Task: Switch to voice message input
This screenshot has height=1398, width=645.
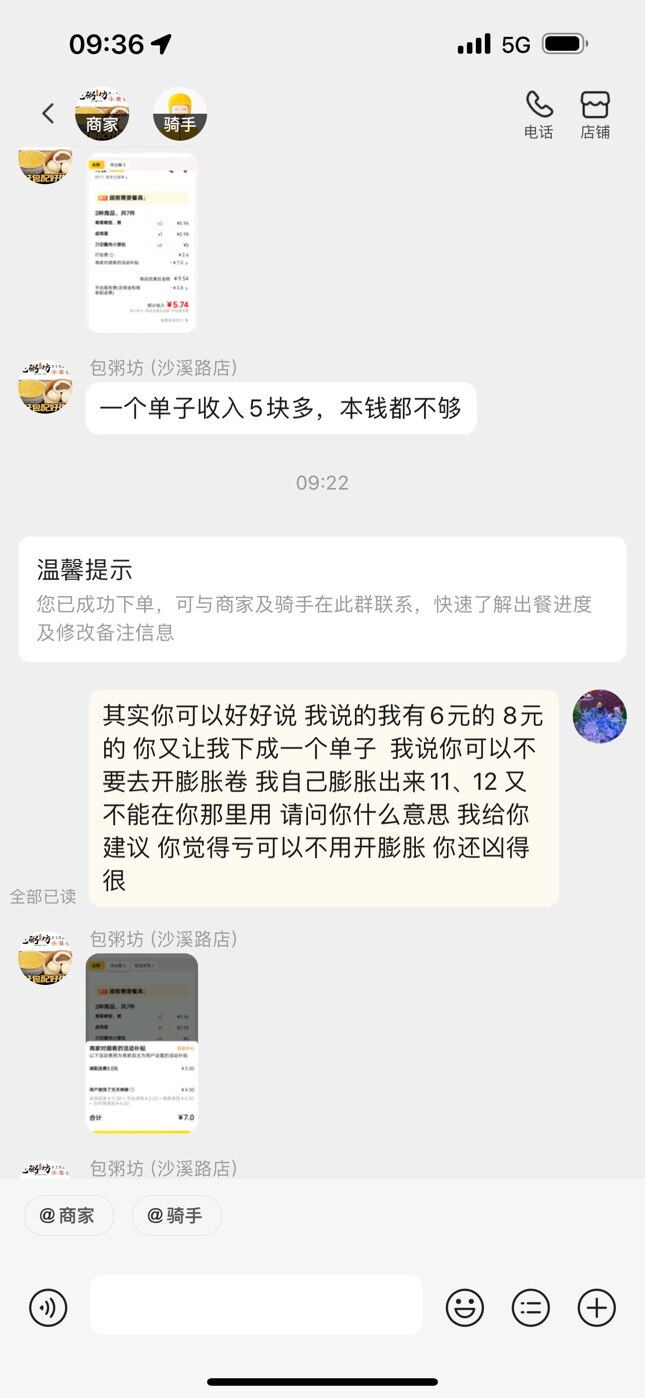Action: click(x=48, y=1307)
